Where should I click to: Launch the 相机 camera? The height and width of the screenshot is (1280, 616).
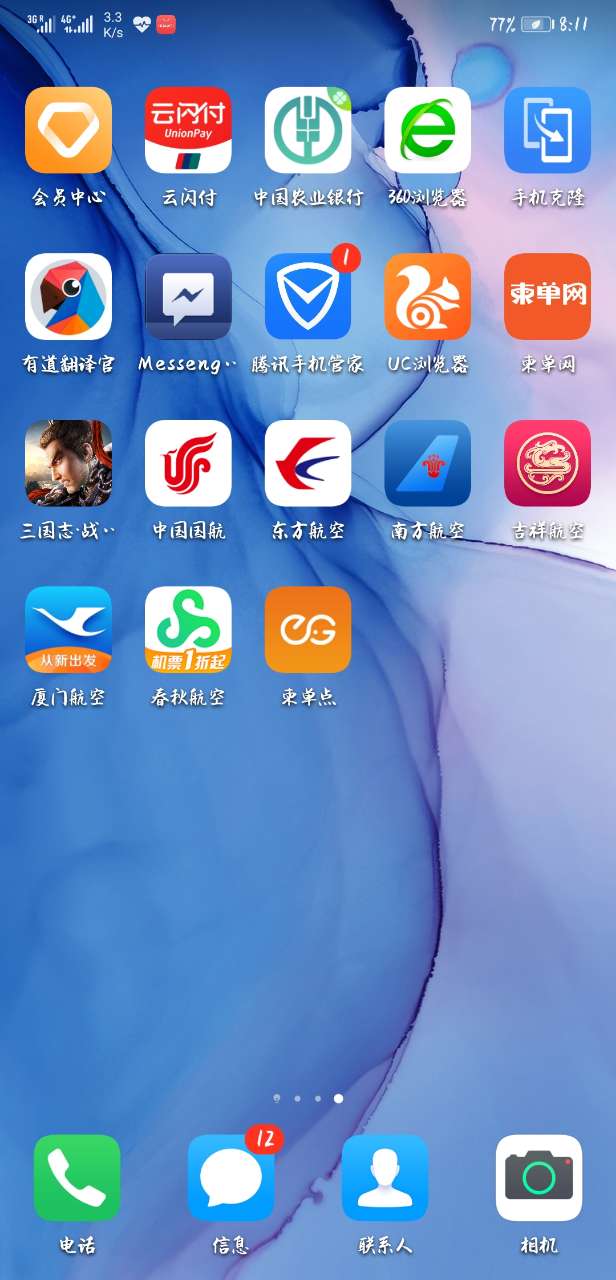[539, 1178]
